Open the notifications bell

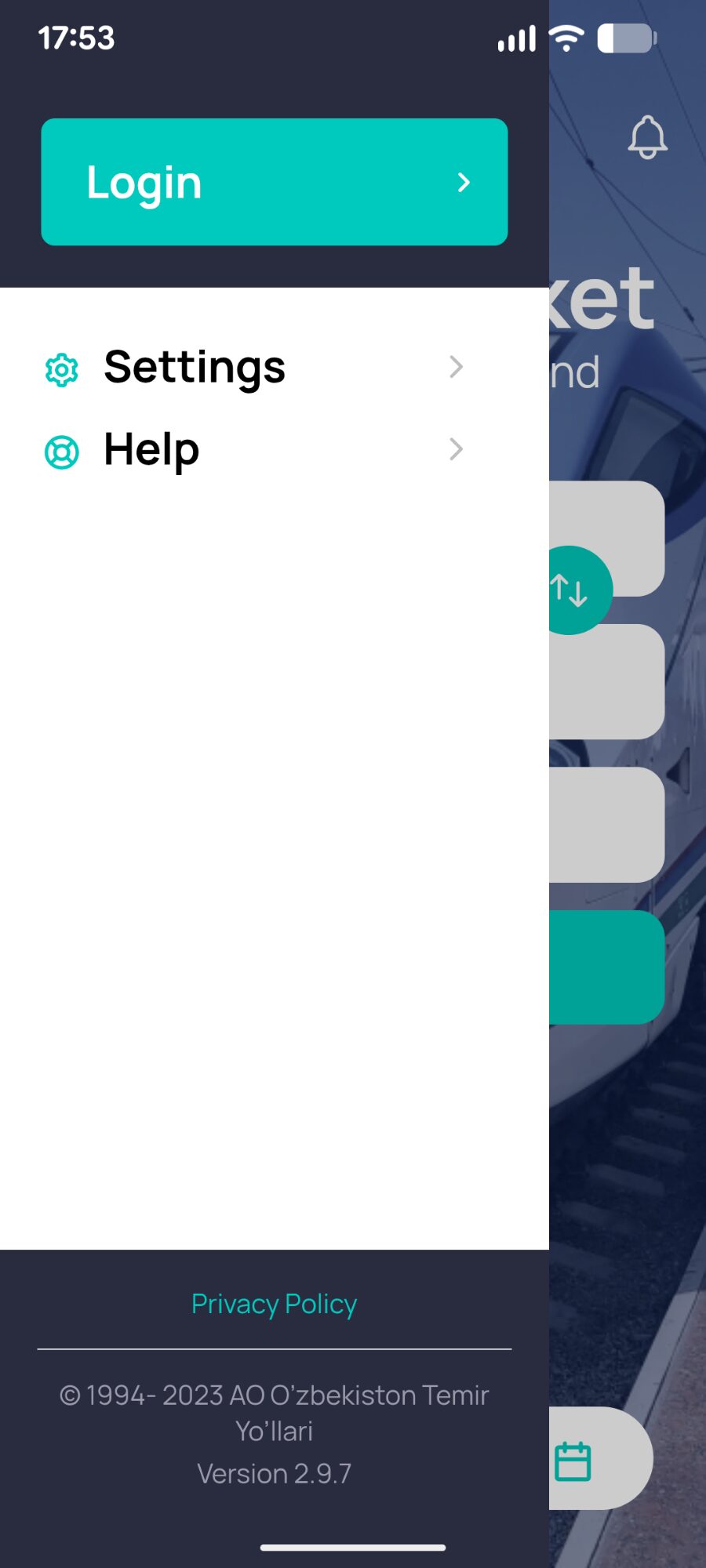click(x=647, y=138)
